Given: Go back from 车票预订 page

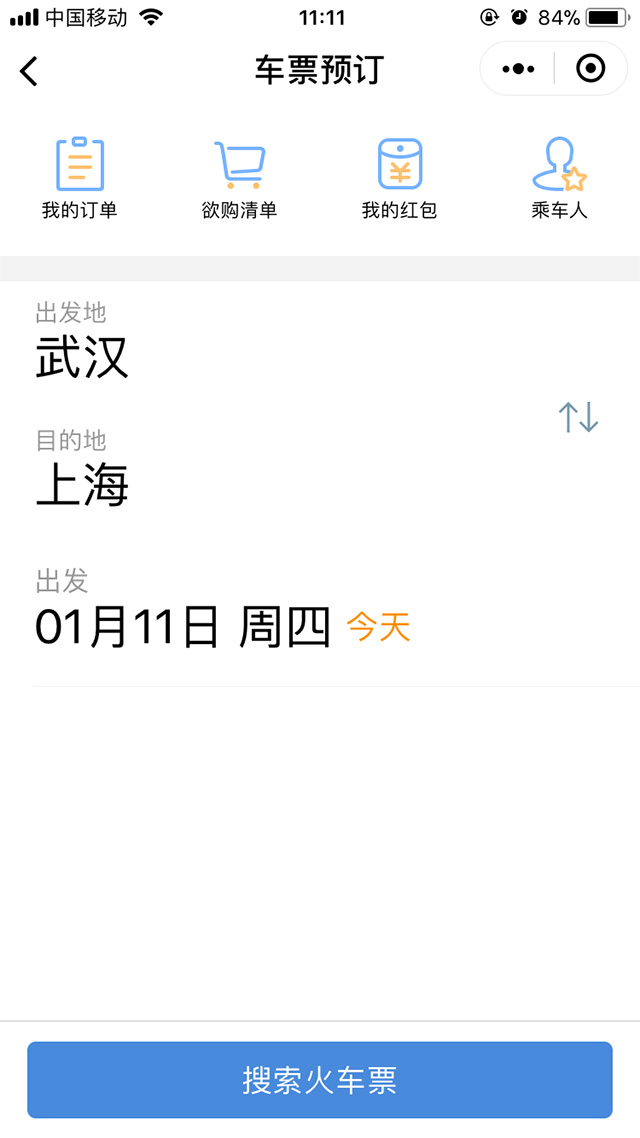Looking at the screenshot, I should 29,70.
